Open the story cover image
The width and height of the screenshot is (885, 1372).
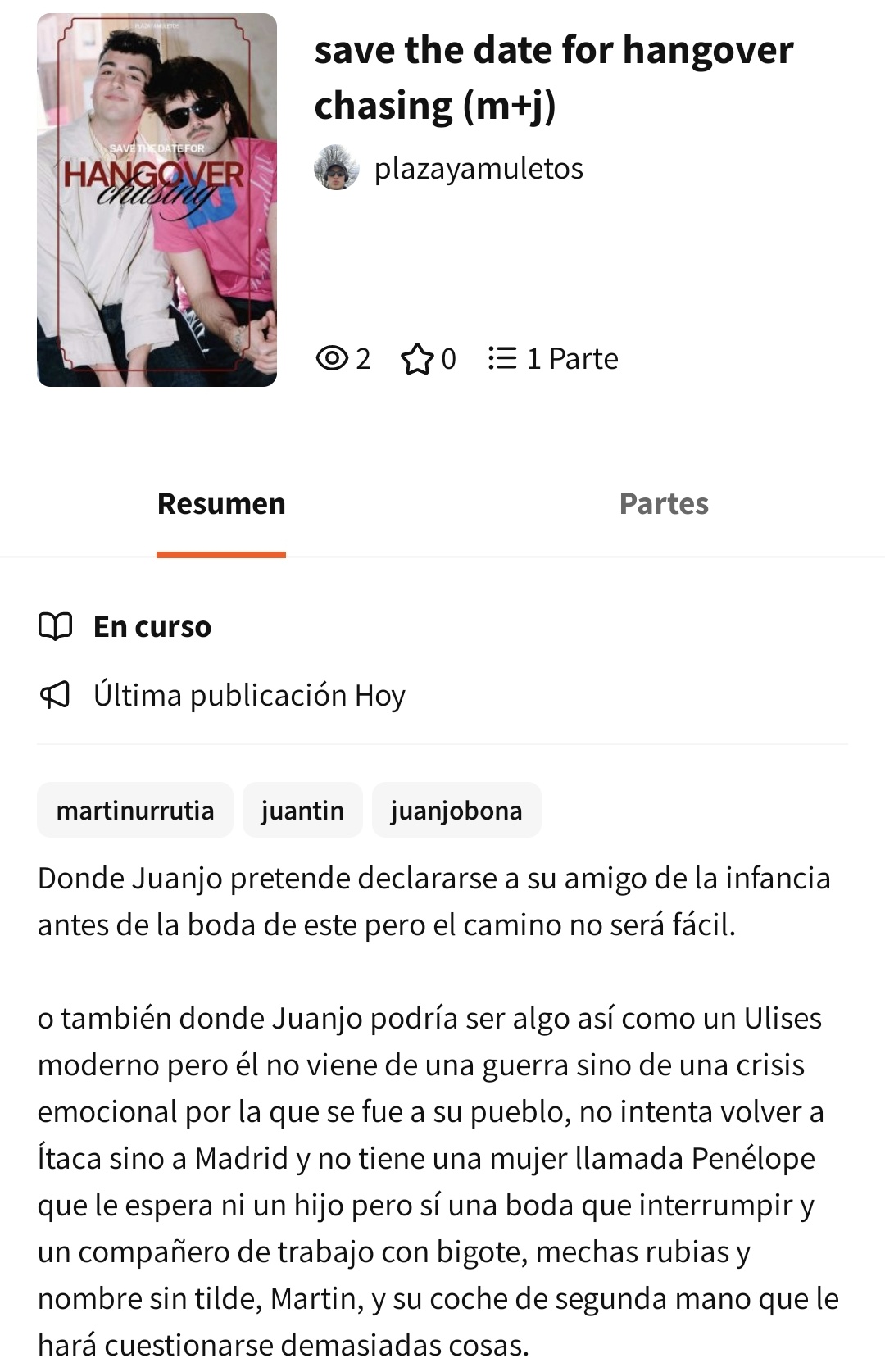(157, 200)
